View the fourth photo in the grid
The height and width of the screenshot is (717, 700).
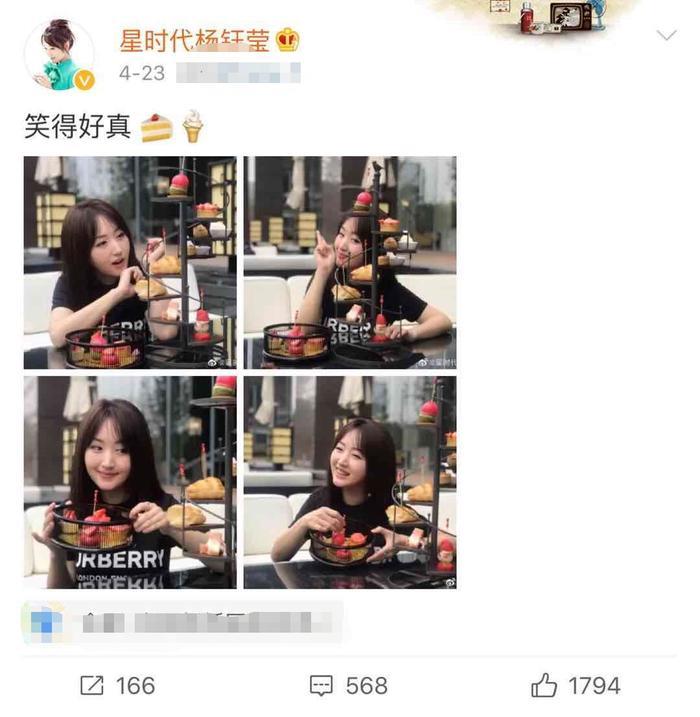[350, 482]
